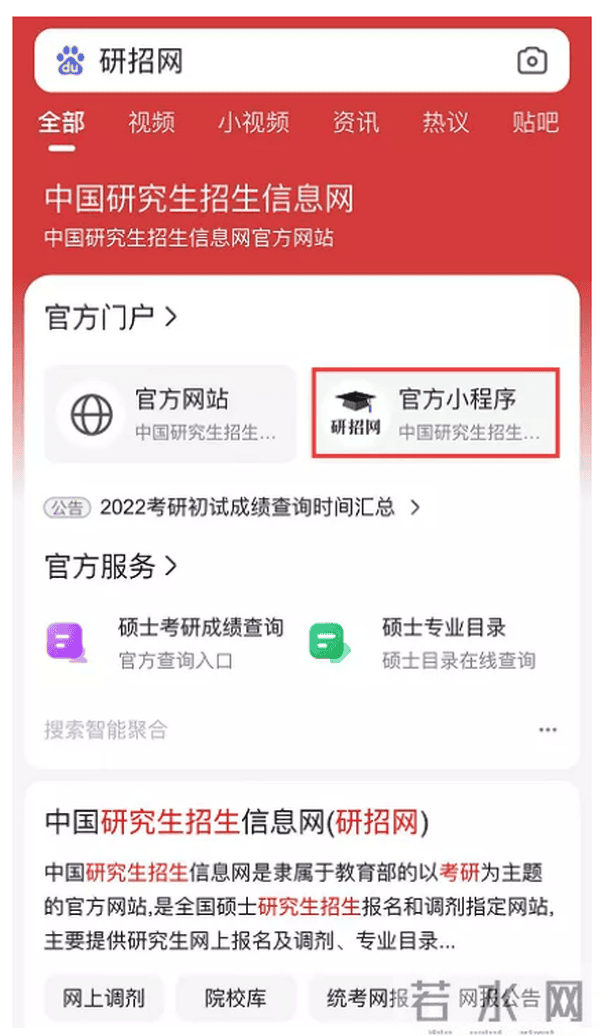Switch to the 资讯 tab

(356, 123)
